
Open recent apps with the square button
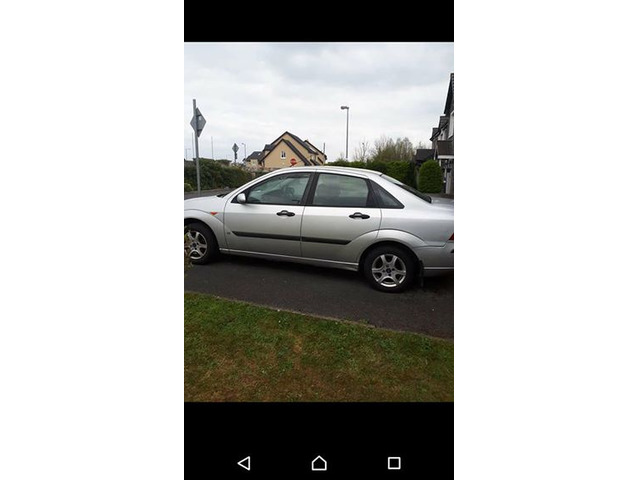point(394,463)
